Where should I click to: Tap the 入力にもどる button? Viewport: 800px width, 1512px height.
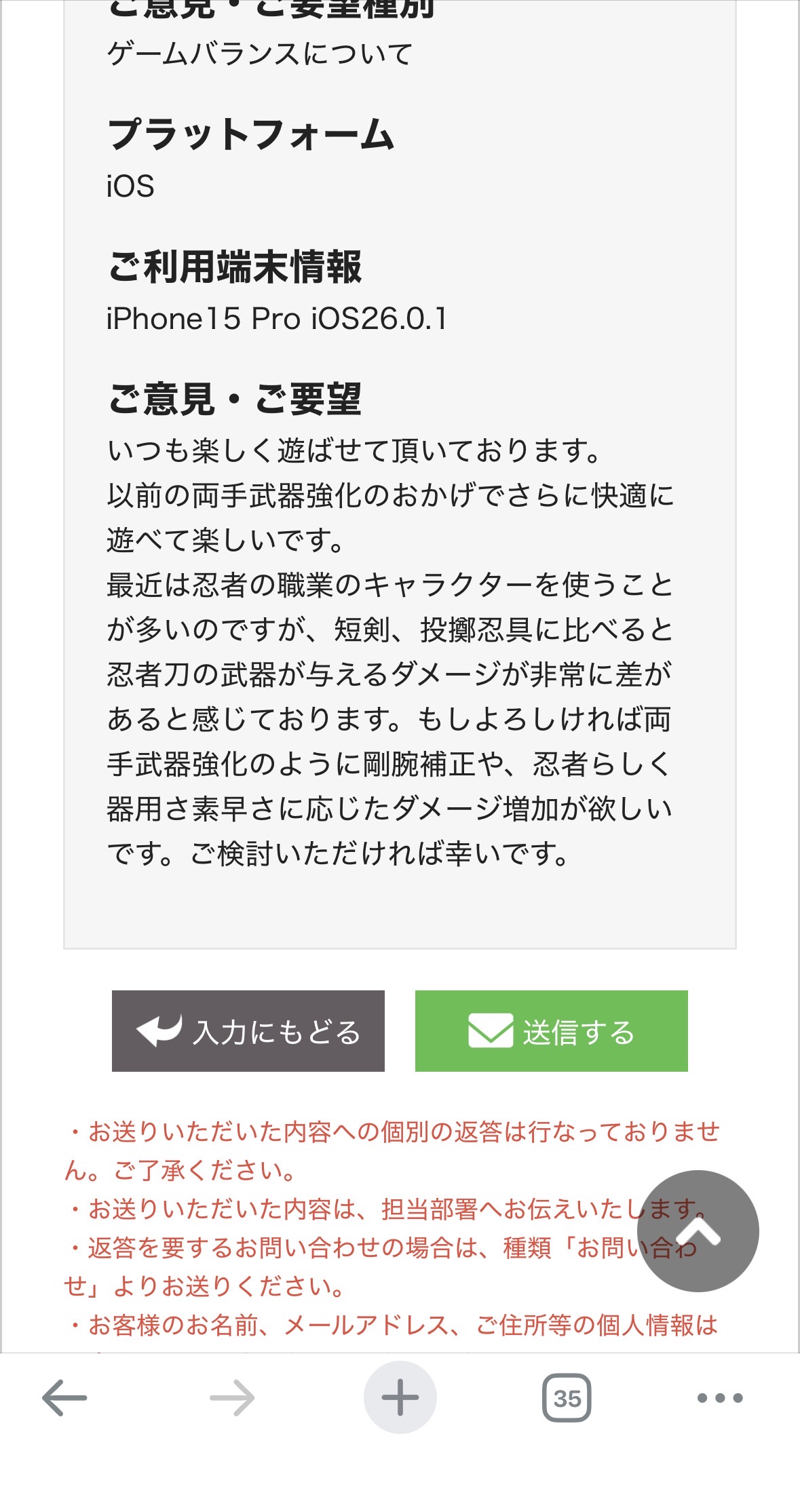point(248,1030)
